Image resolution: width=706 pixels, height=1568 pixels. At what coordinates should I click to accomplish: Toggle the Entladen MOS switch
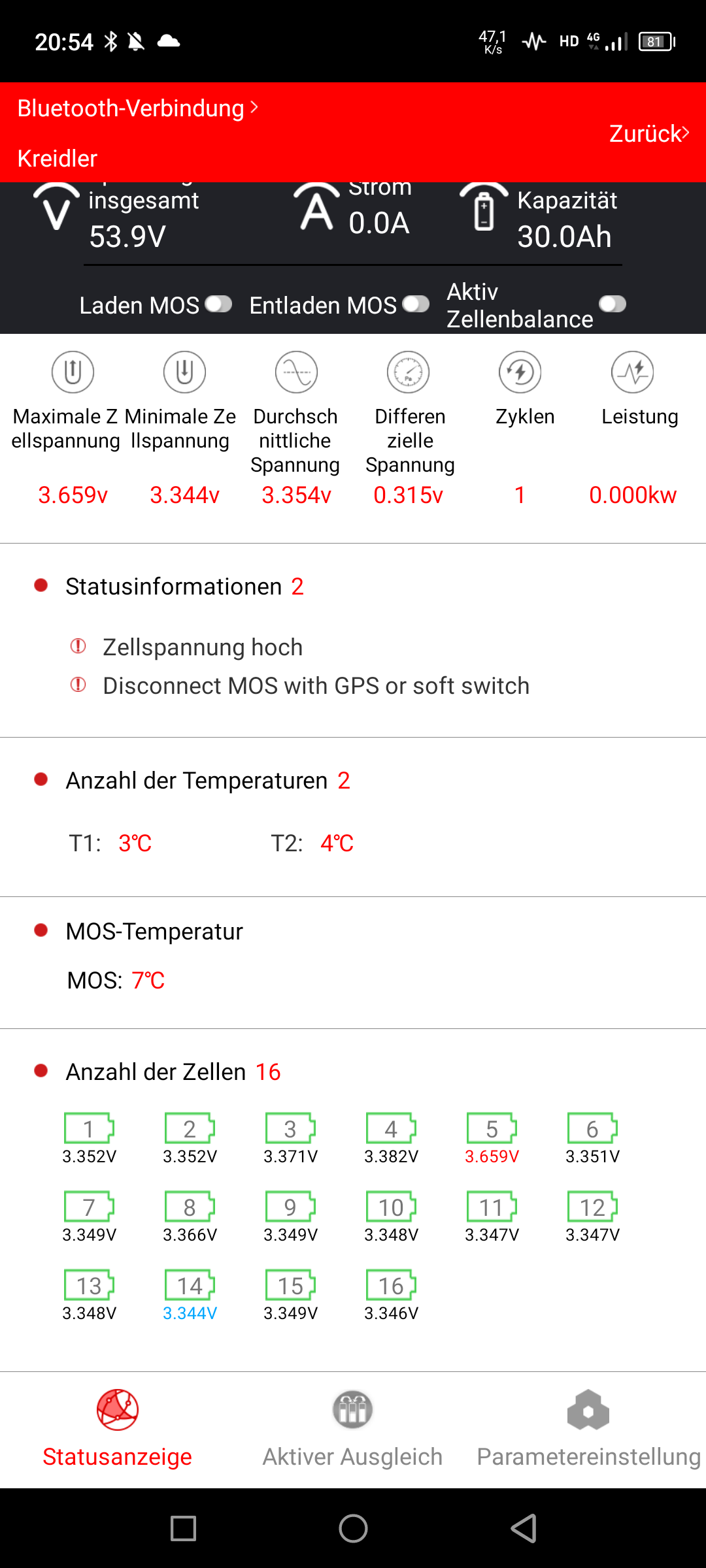click(x=416, y=304)
